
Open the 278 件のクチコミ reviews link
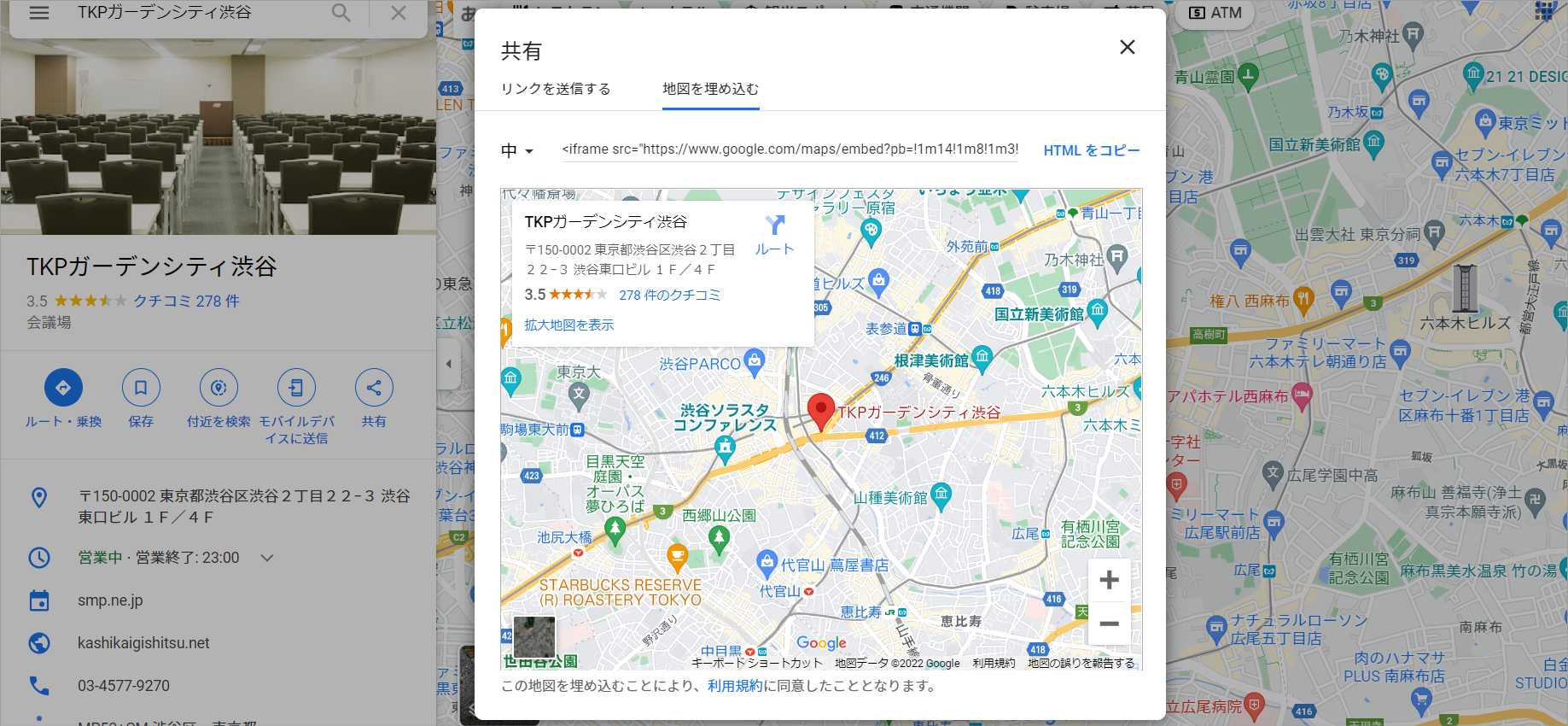click(x=669, y=295)
